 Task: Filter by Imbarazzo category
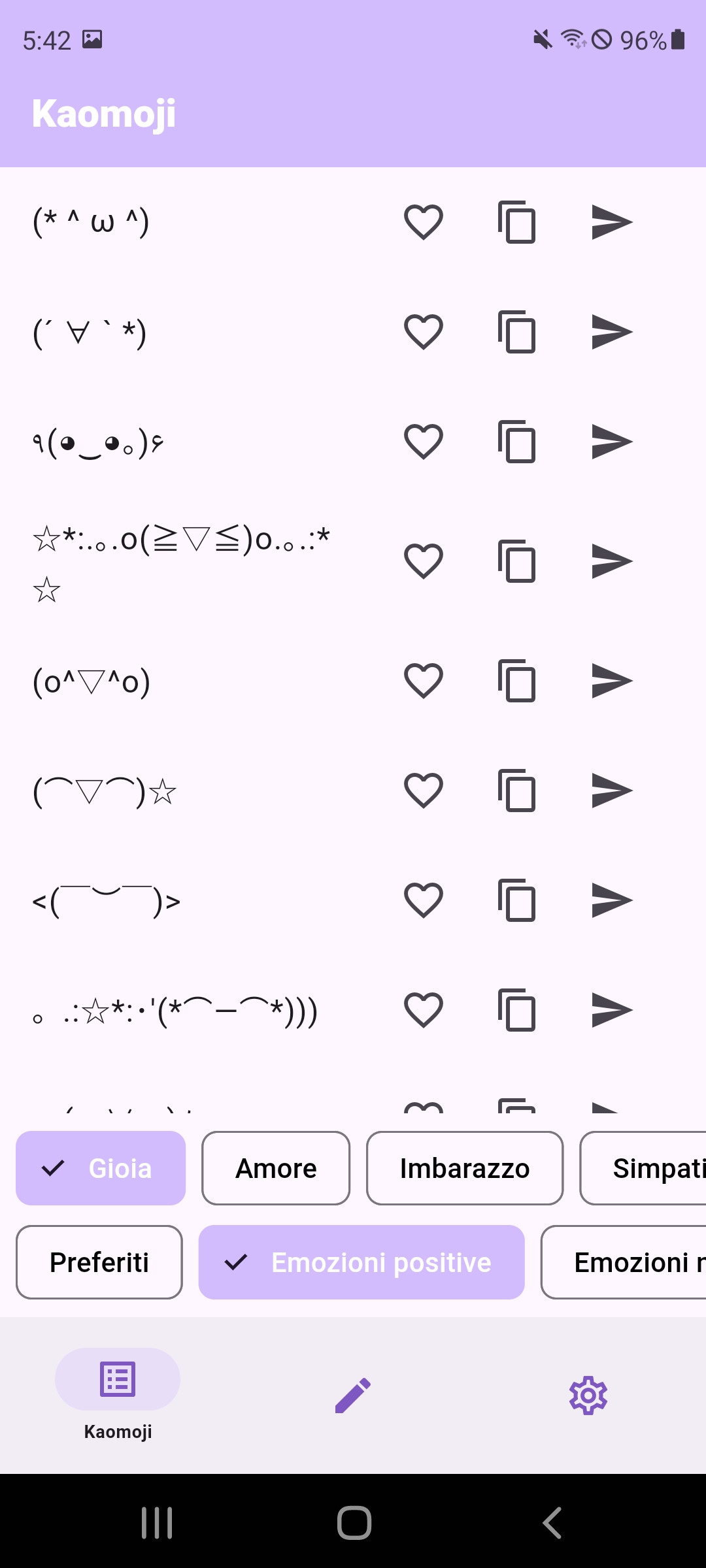click(x=465, y=1168)
